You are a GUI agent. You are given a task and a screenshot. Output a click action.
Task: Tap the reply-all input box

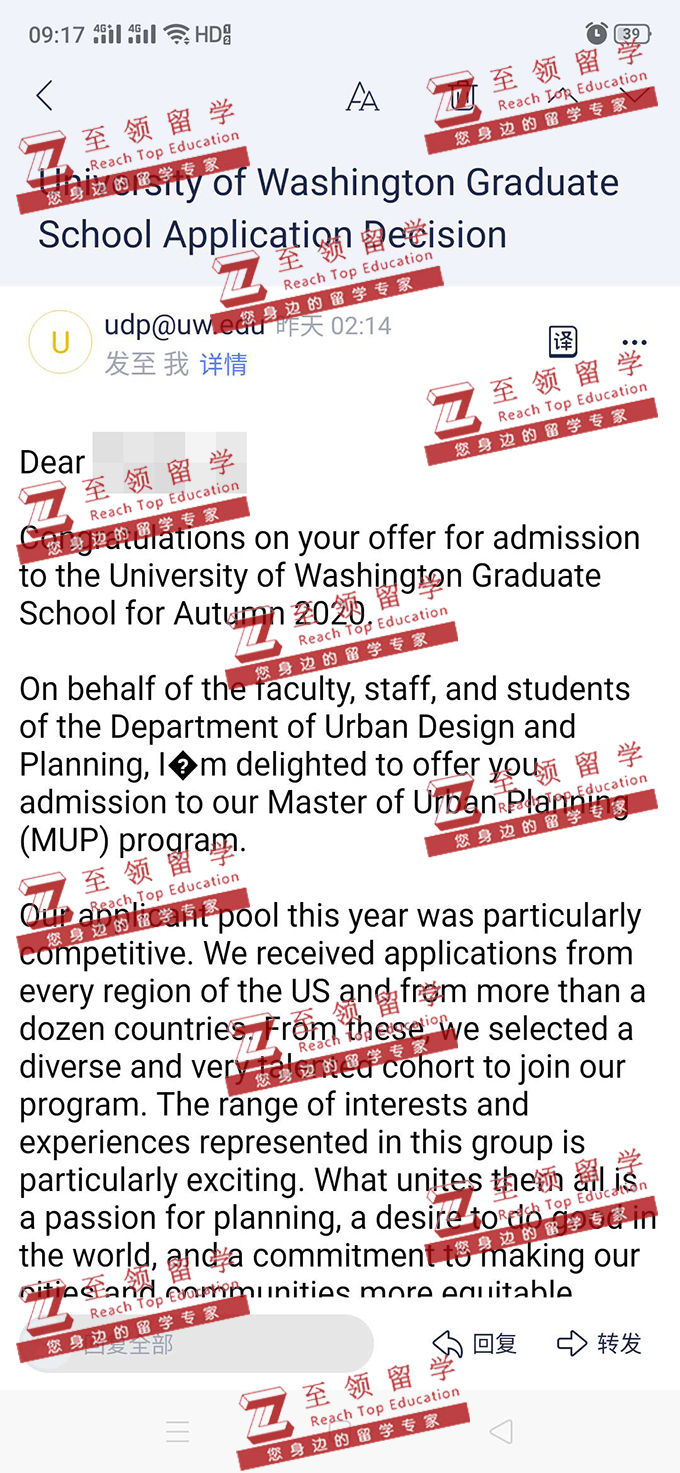click(x=195, y=1343)
